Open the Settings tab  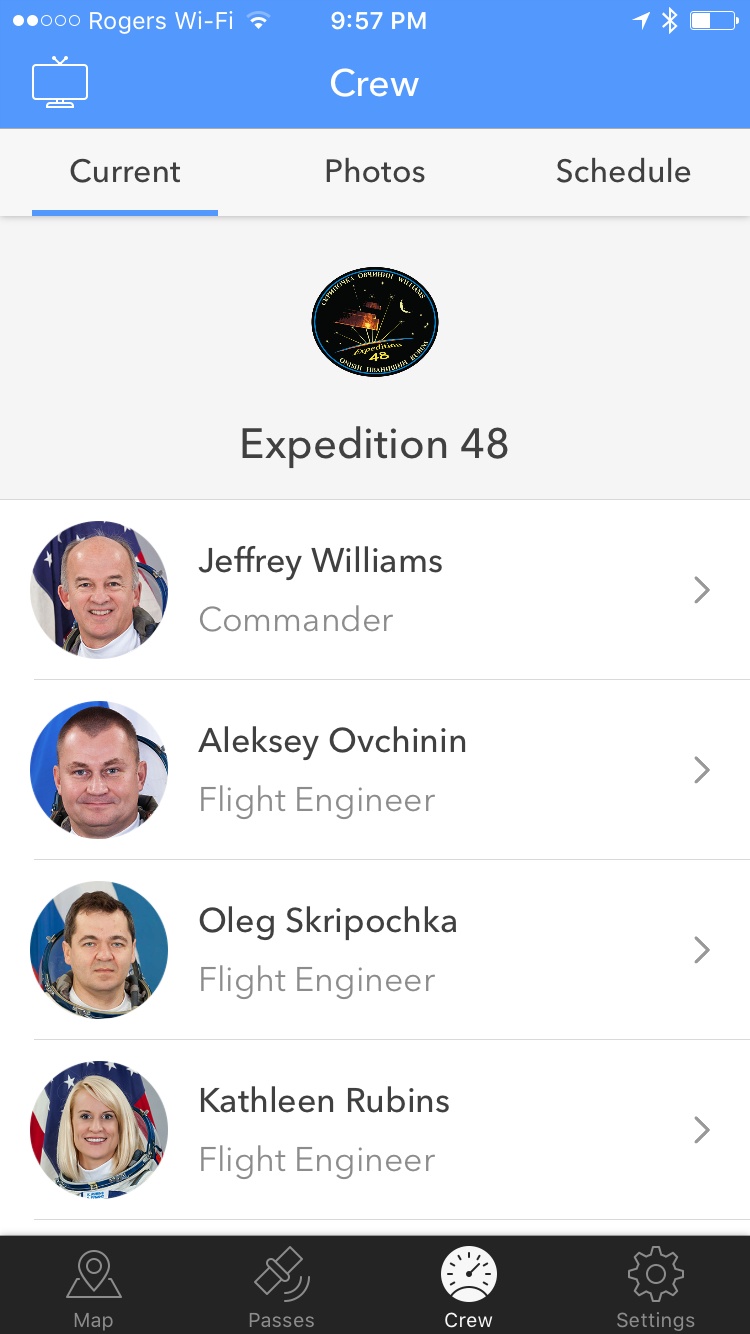click(656, 1288)
